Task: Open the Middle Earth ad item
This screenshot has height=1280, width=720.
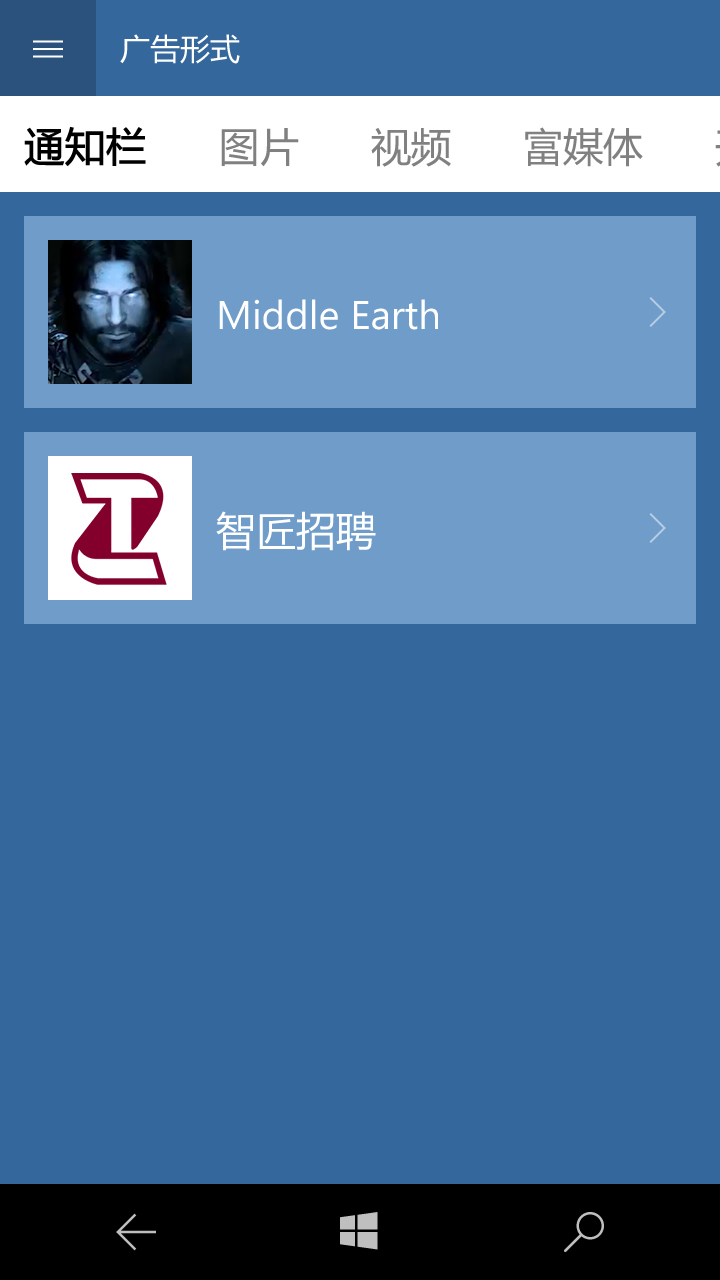Action: pyautogui.click(x=360, y=312)
